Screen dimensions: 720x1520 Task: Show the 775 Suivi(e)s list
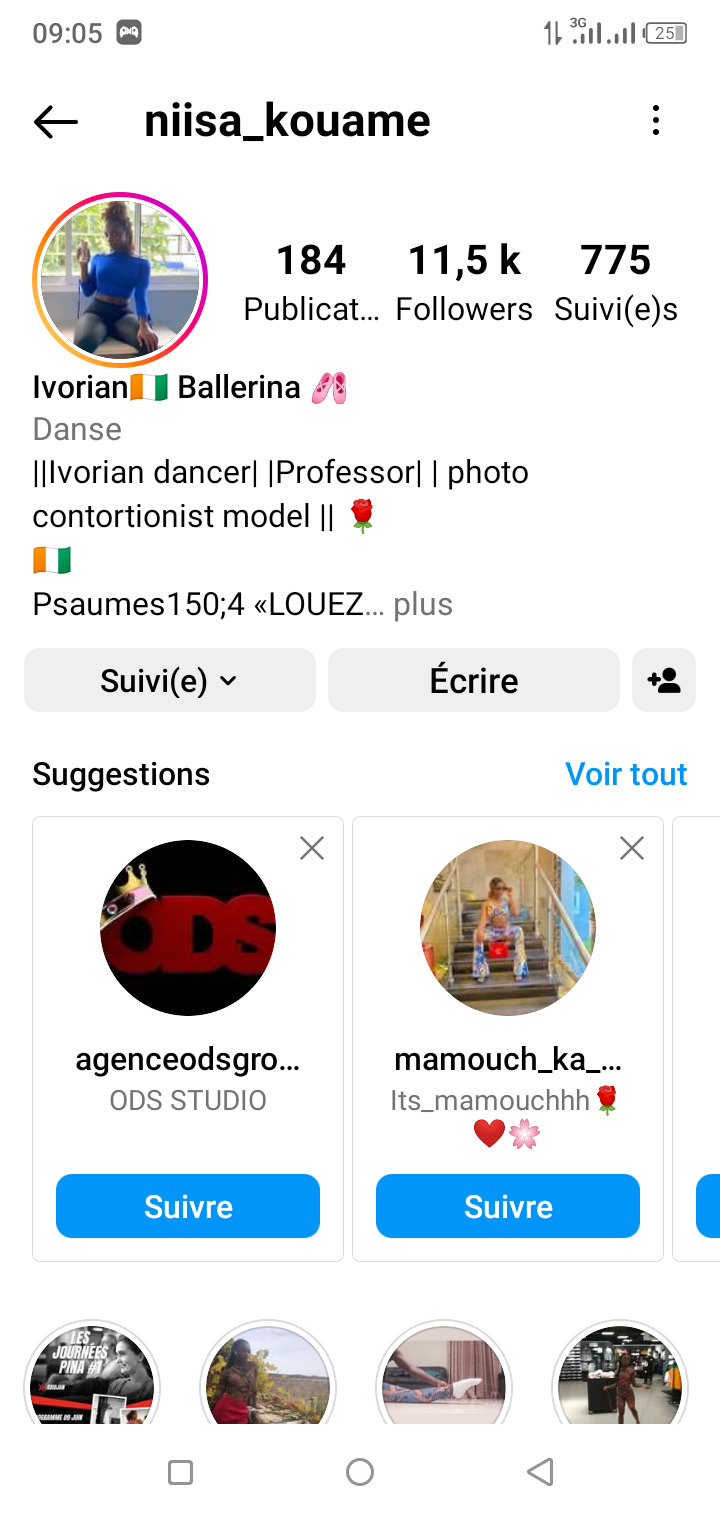pyautogui.click(x=616, y=283)
